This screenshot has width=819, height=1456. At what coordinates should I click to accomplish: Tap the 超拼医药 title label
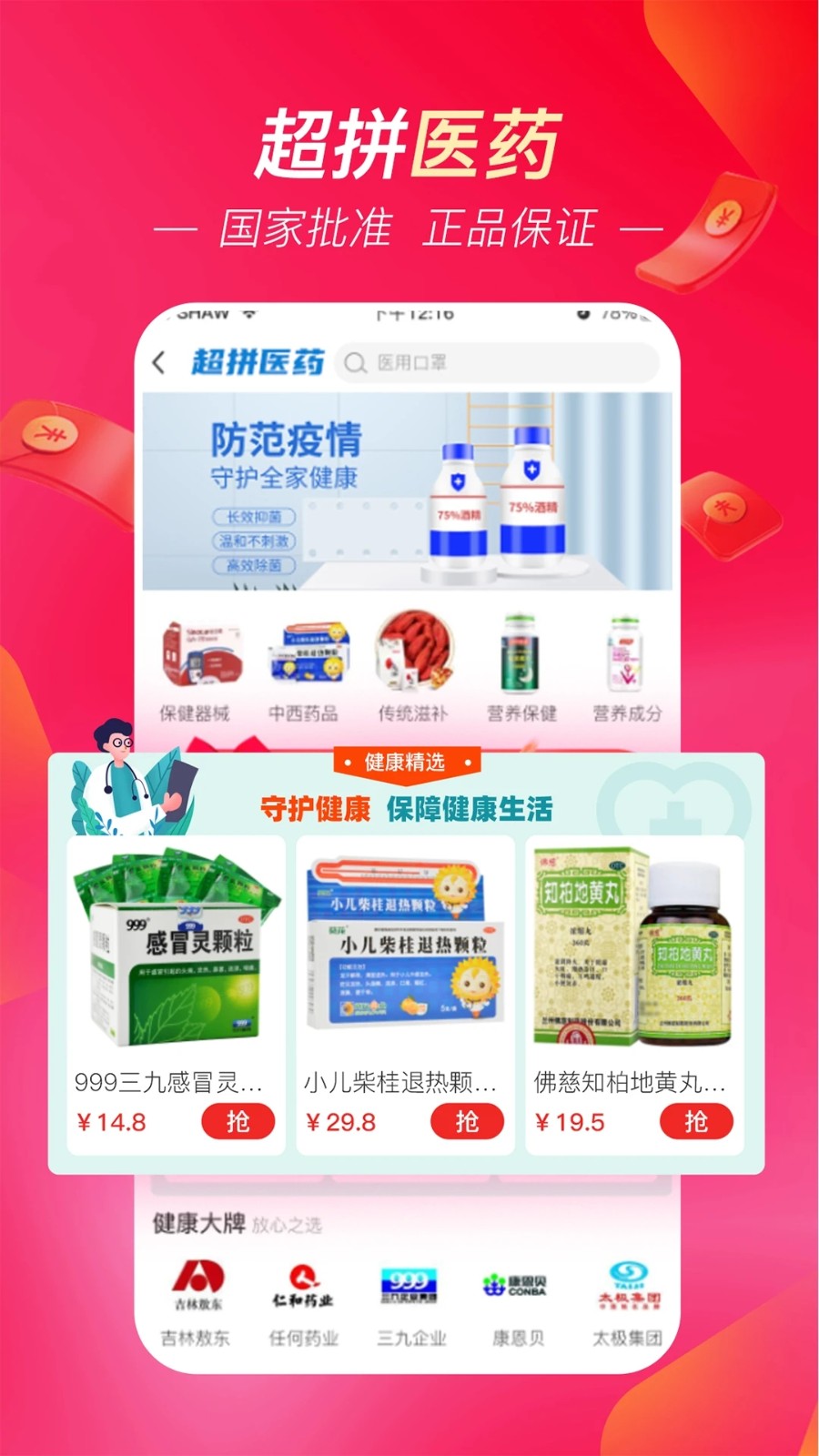256,361
